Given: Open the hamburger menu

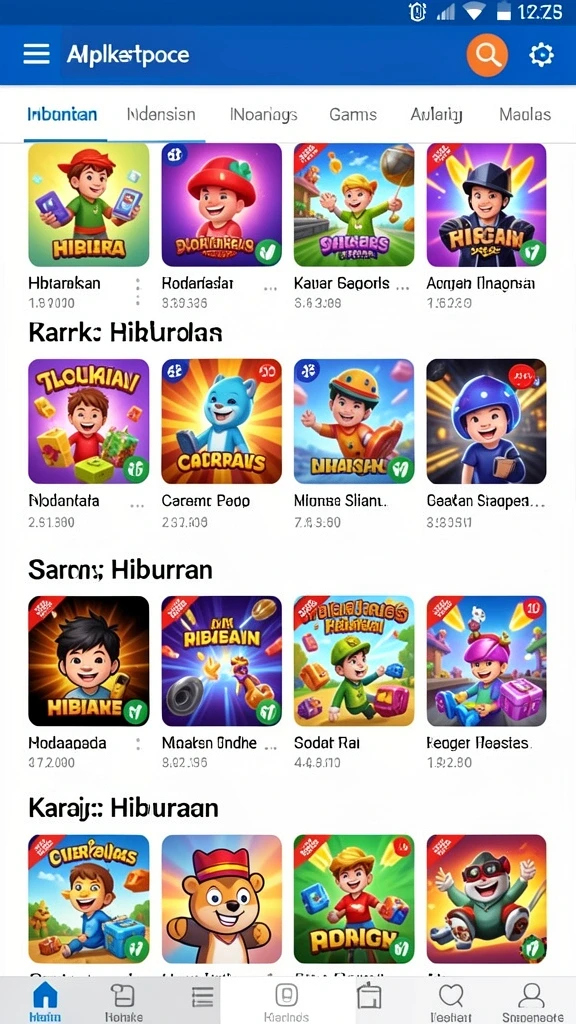Looking at the screenshot, I should (x=37, y=54).
